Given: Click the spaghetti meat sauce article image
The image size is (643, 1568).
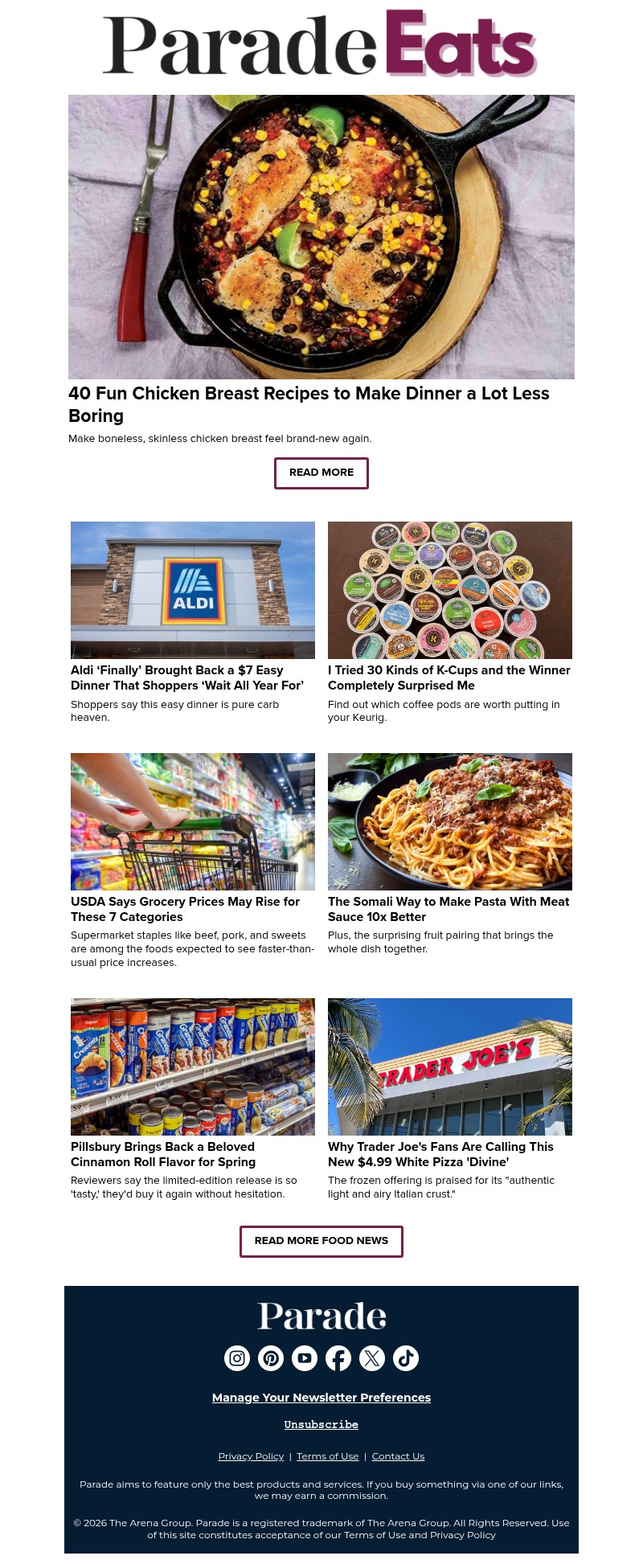Looking at the screenshot, I should point(450,821).
